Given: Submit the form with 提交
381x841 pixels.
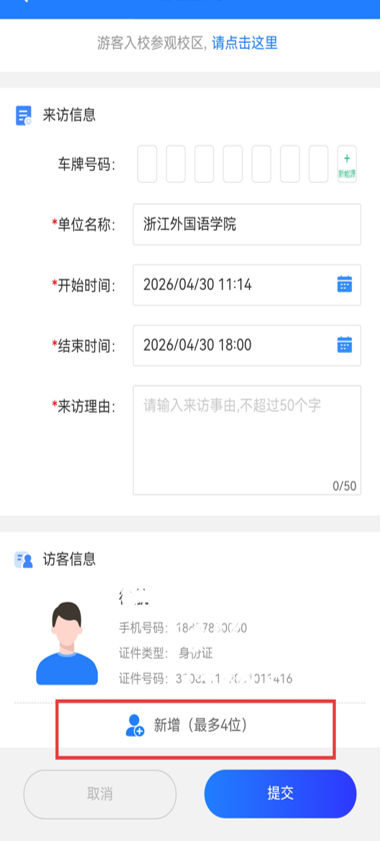Looking at the screenshot, I should coord(280,794).
